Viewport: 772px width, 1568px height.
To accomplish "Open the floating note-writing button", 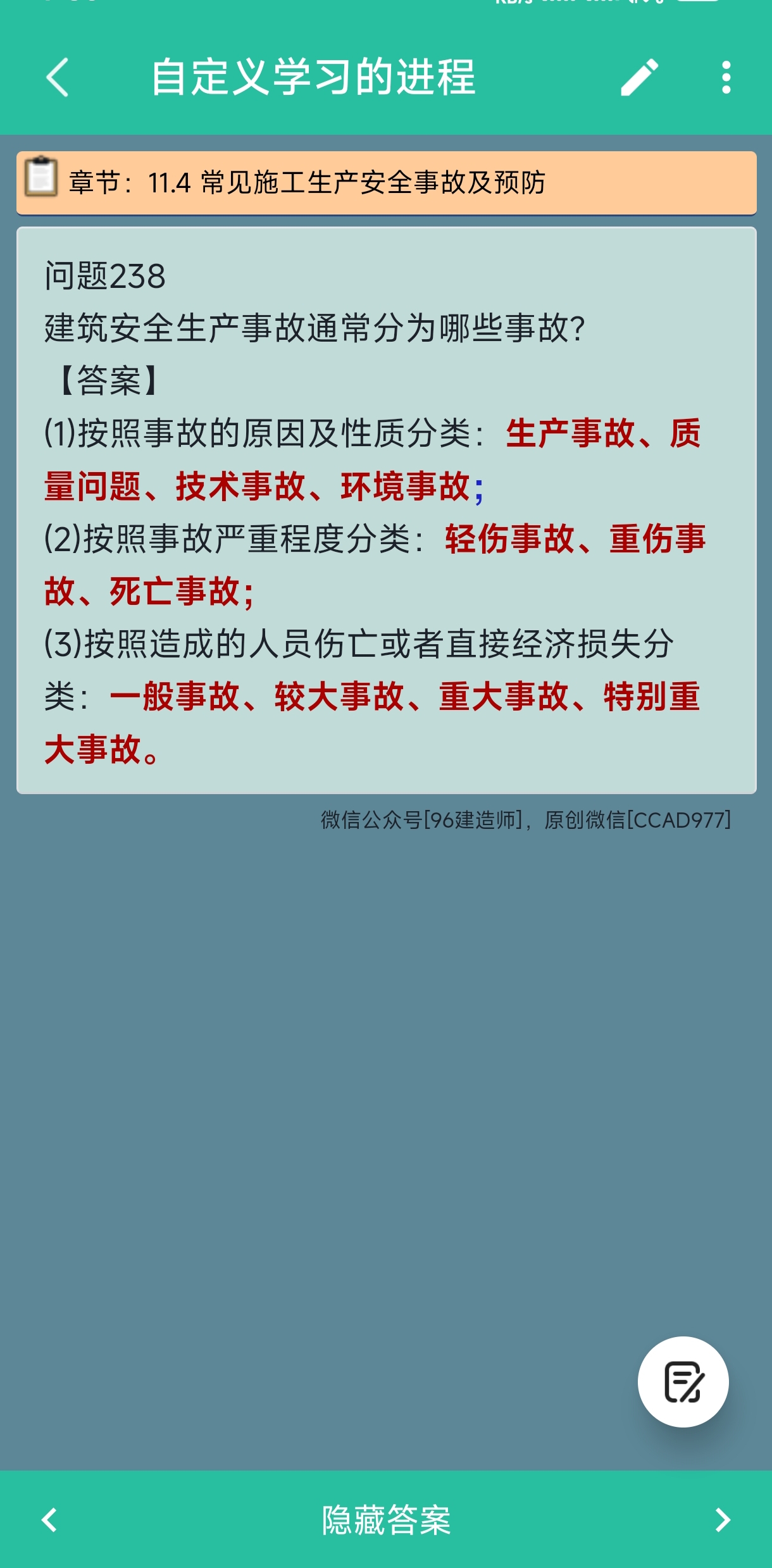I will tap(683, 1381).
